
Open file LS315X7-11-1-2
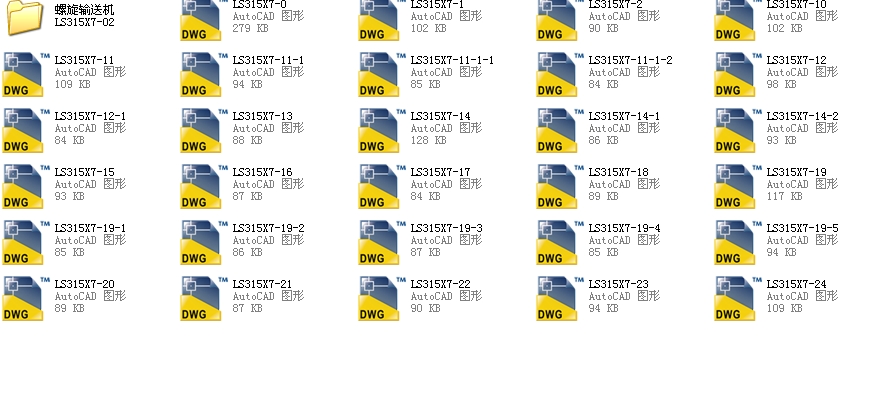[x=558, y=74]
